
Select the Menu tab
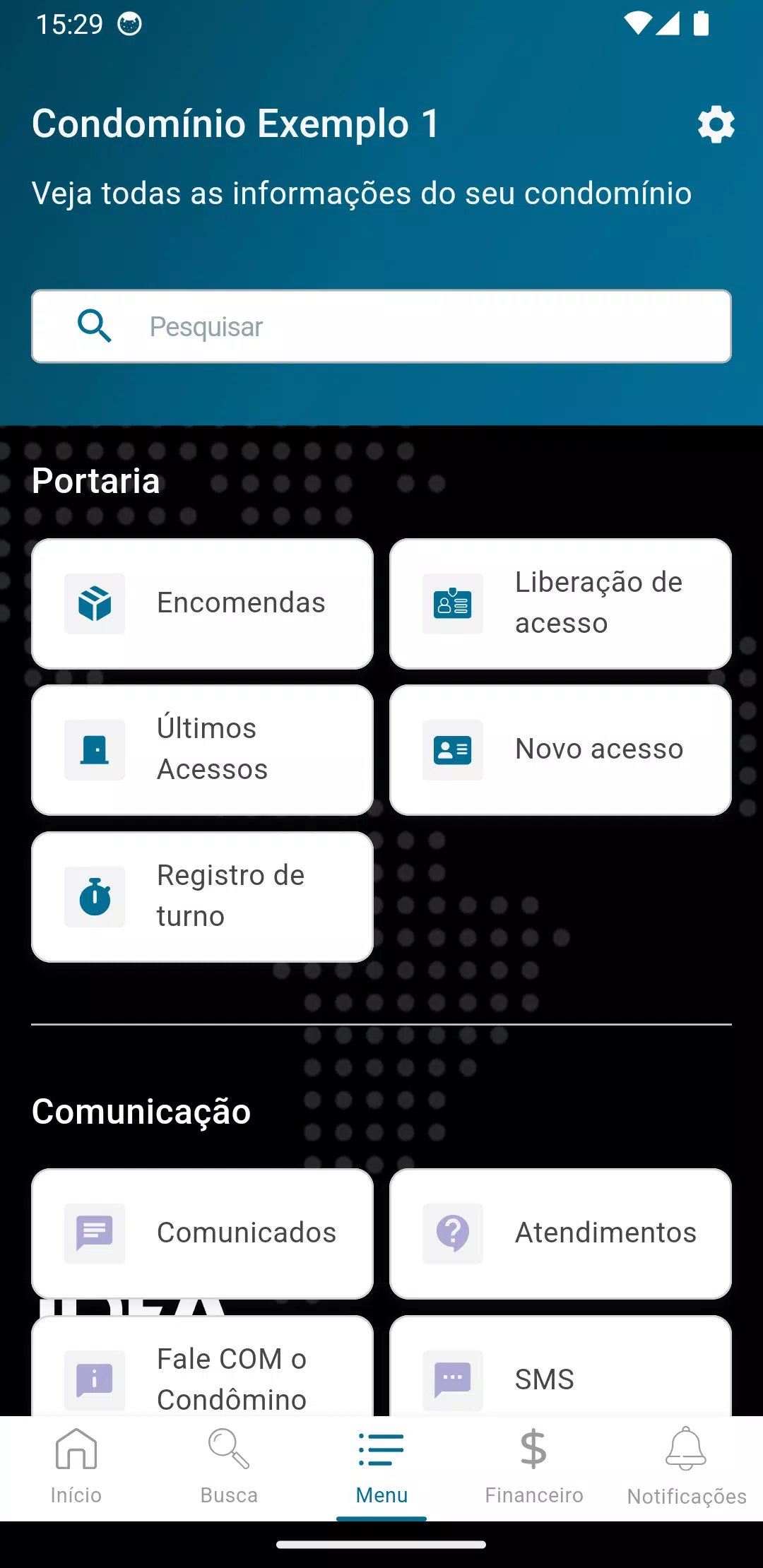pos(381,1467)
